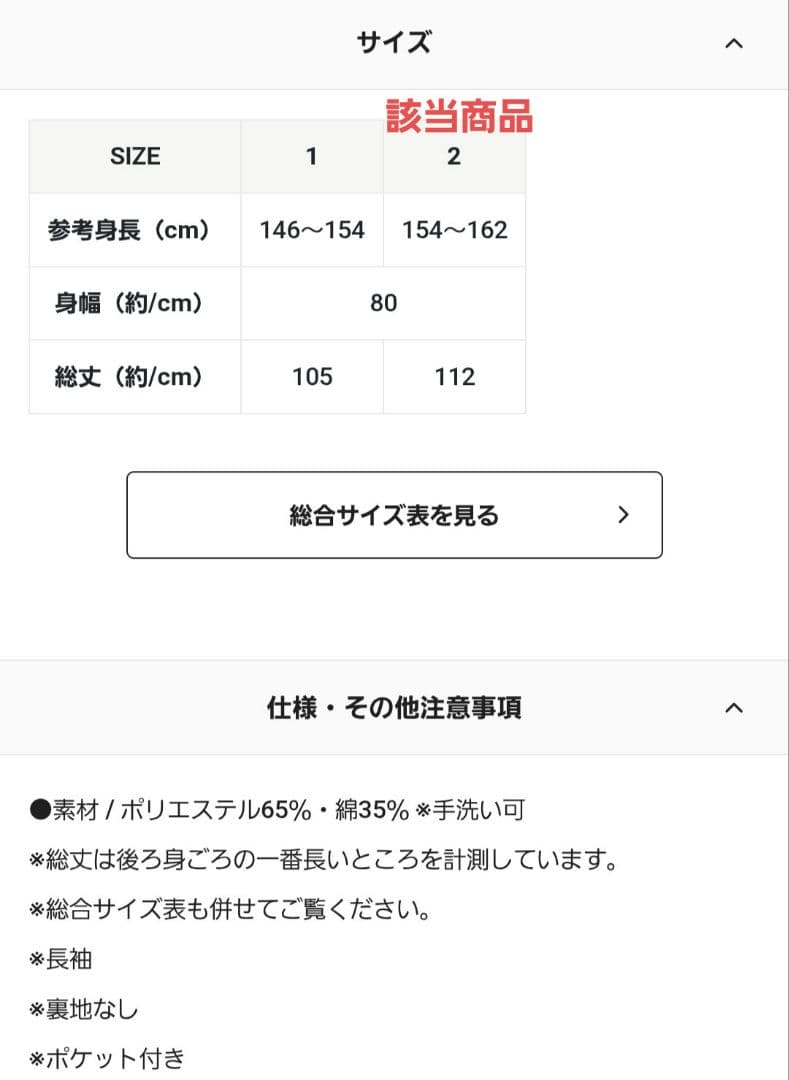
Task: Click the upward chevron beside 仕様・その他注意事項
Action: [x=733, y=707]
